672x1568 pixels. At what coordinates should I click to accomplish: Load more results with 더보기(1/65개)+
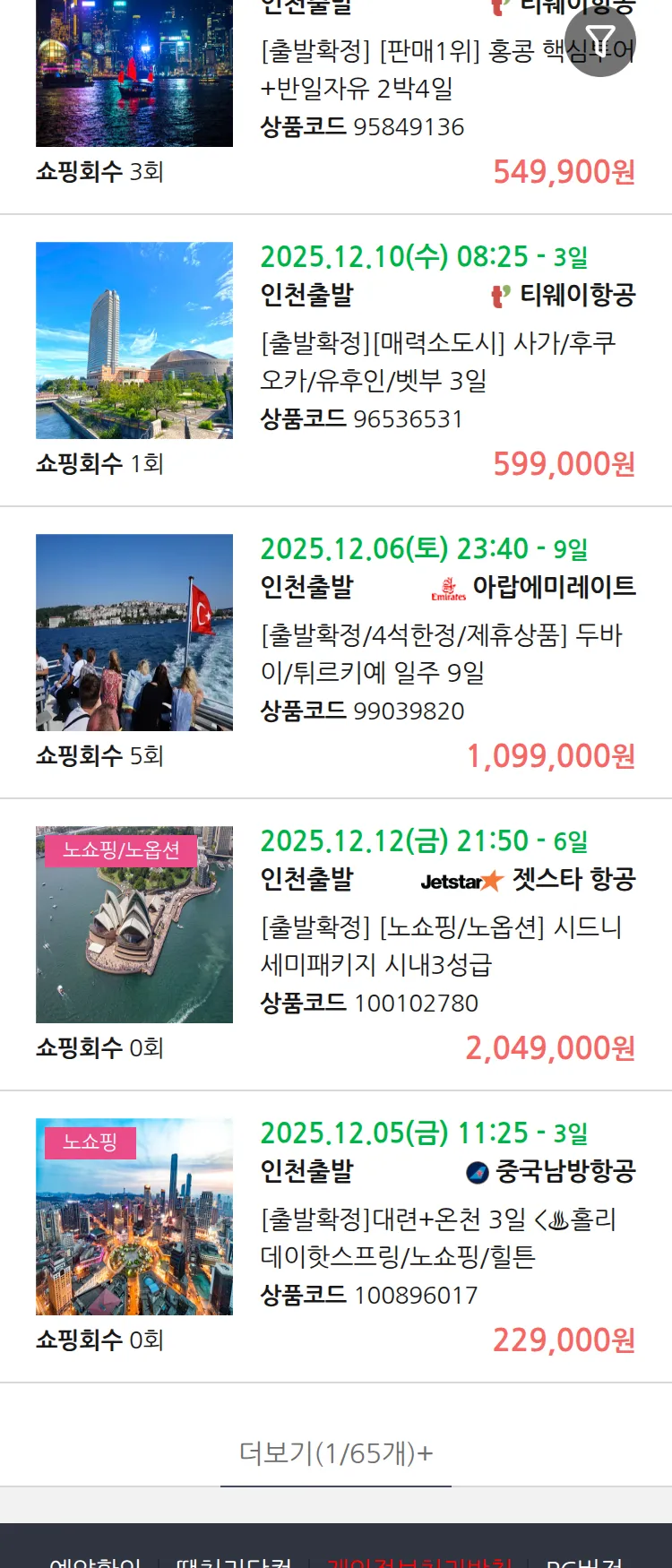point(336,1453)
